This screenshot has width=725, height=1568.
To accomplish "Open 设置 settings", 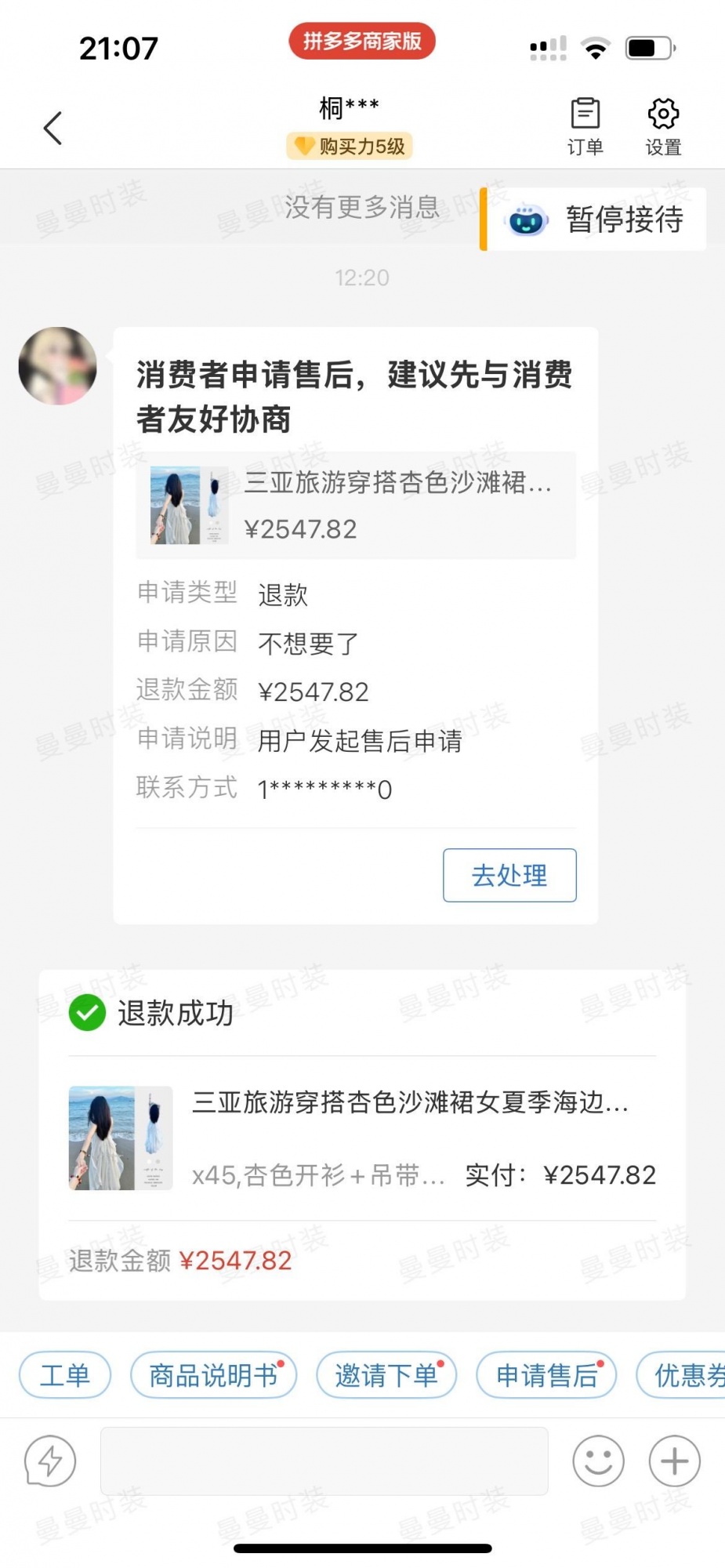I will coord(663,126).
